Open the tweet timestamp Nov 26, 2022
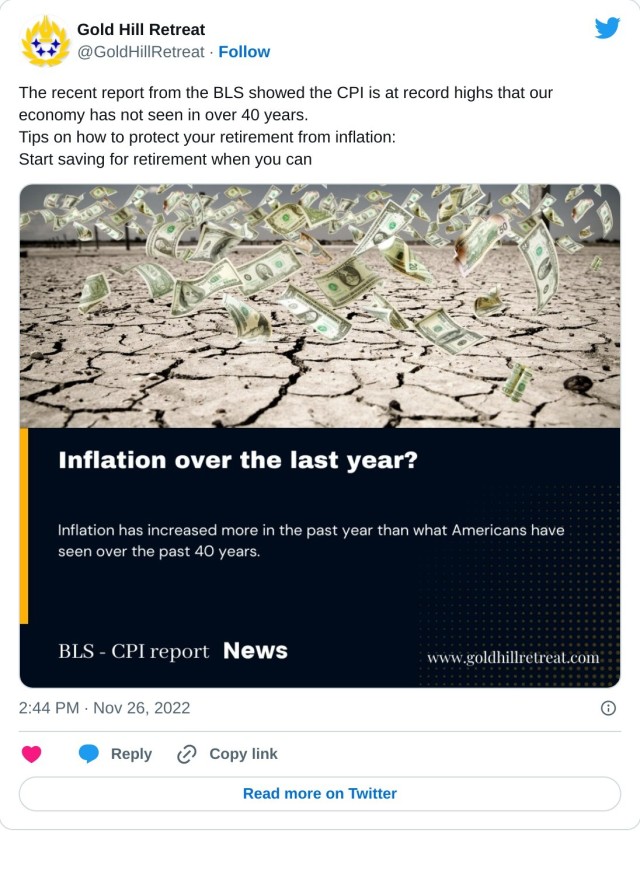Image resolution: width=640 pixels, height=892 pixels. [104, 708]
